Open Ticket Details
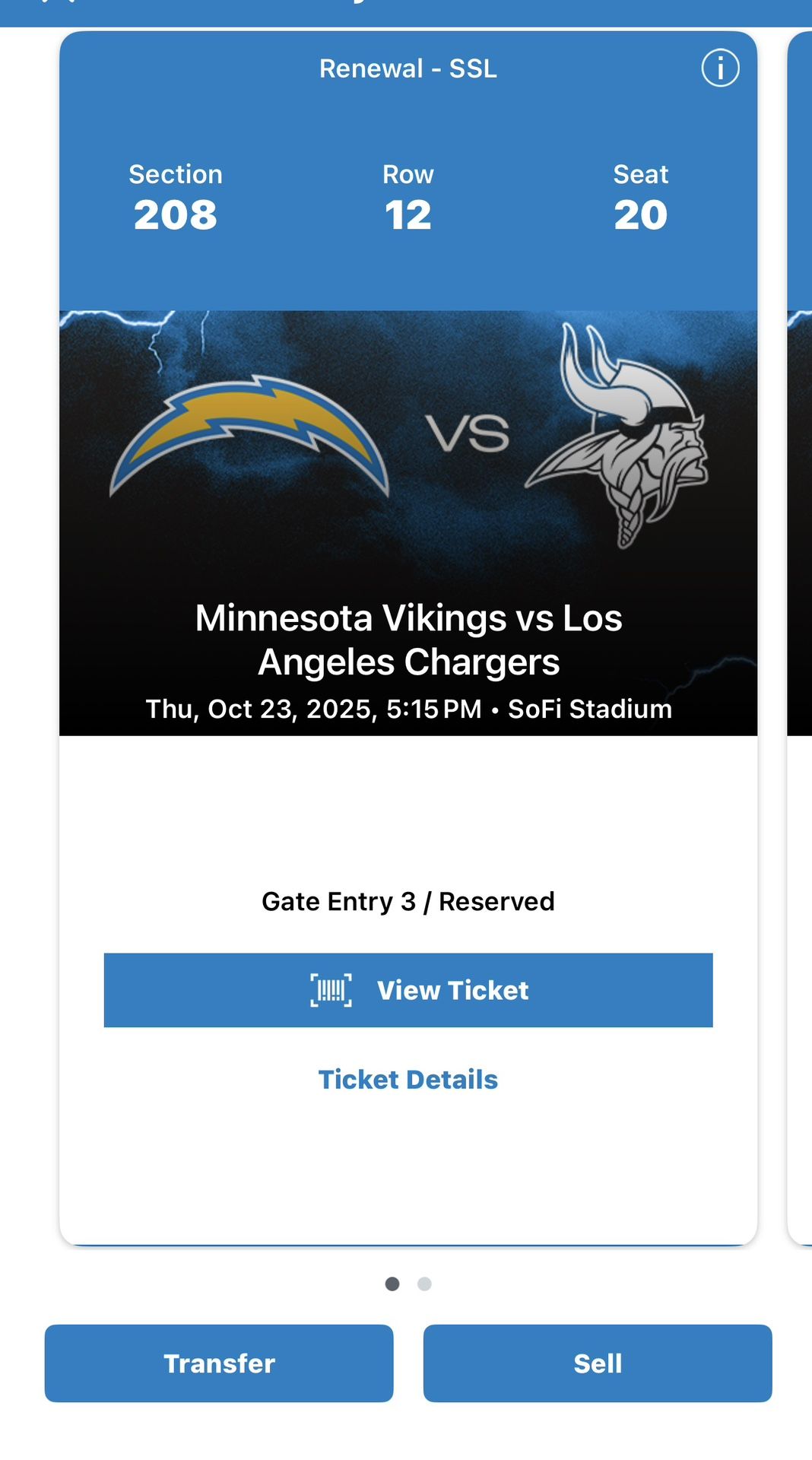The image size is (812, 1460). pos(408,1079)
